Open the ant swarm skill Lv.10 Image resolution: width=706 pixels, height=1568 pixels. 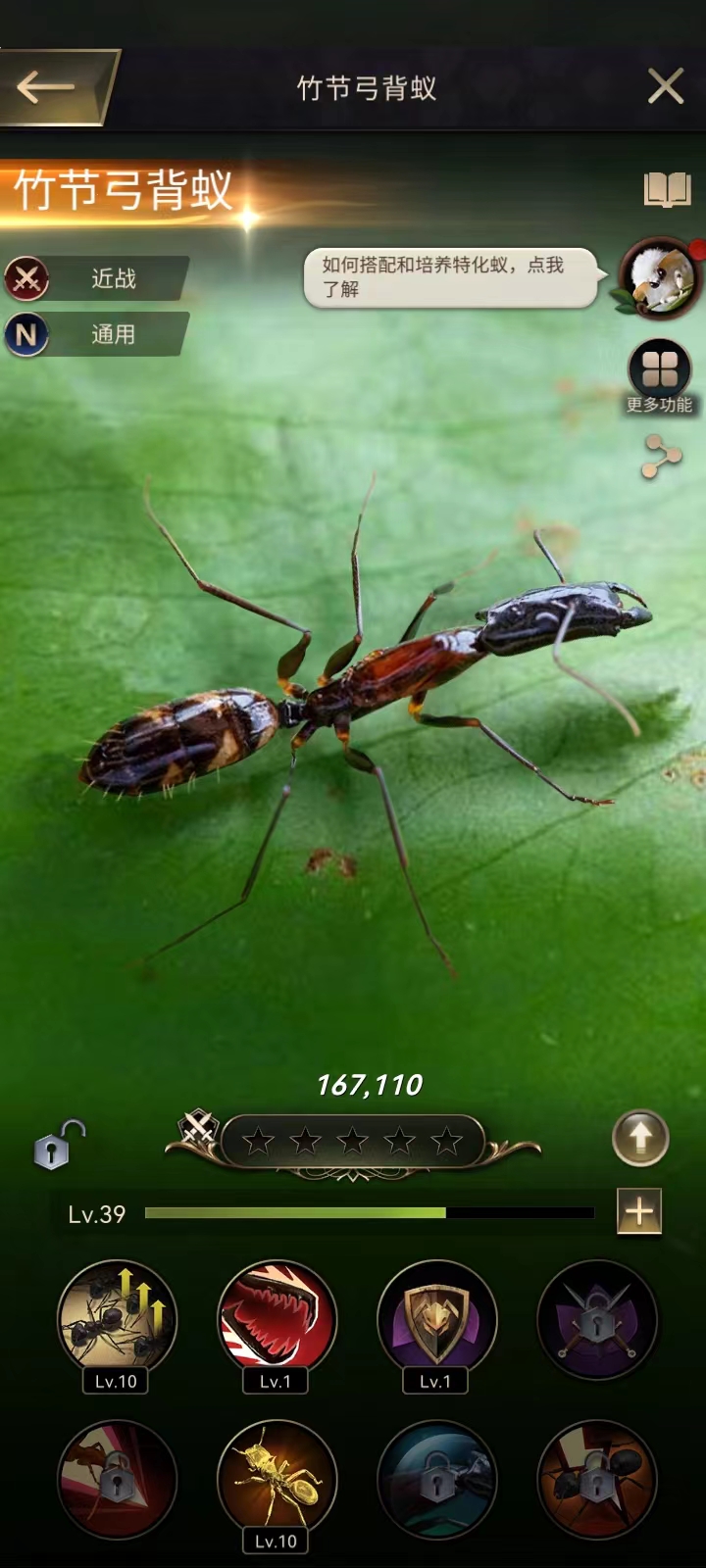click(117, 1319)
